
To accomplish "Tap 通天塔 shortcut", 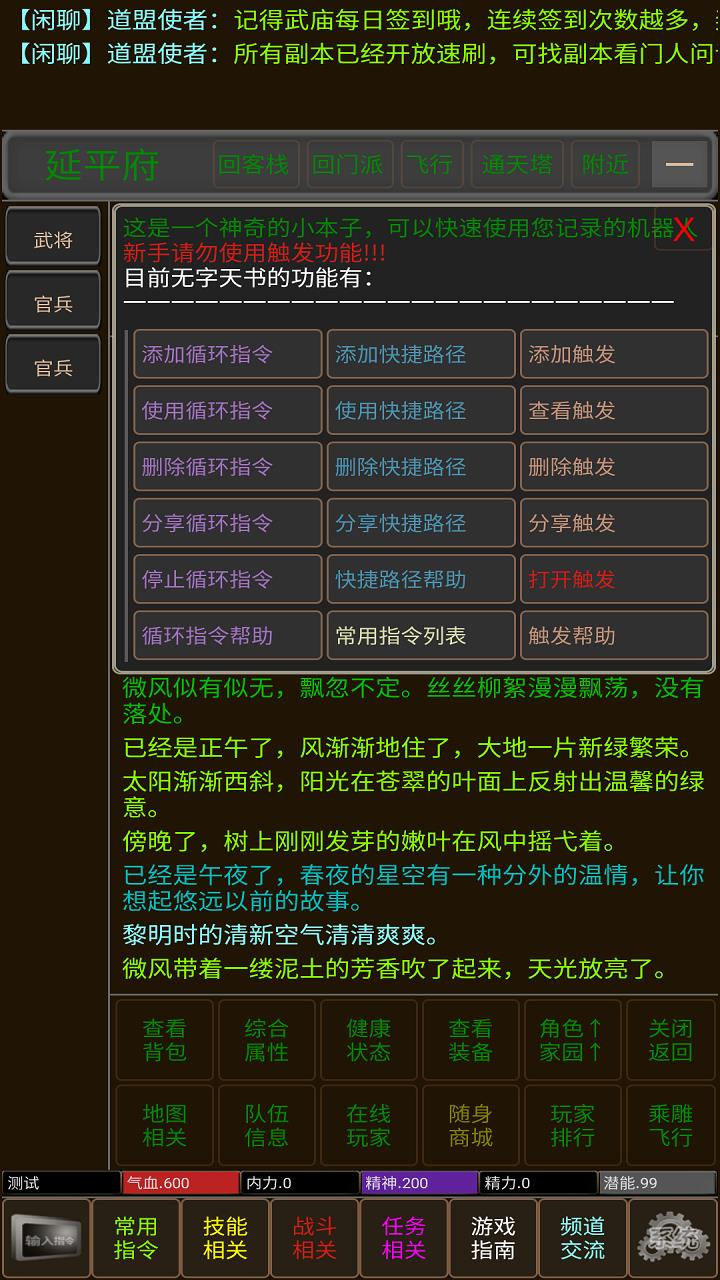I will point(518,165).
